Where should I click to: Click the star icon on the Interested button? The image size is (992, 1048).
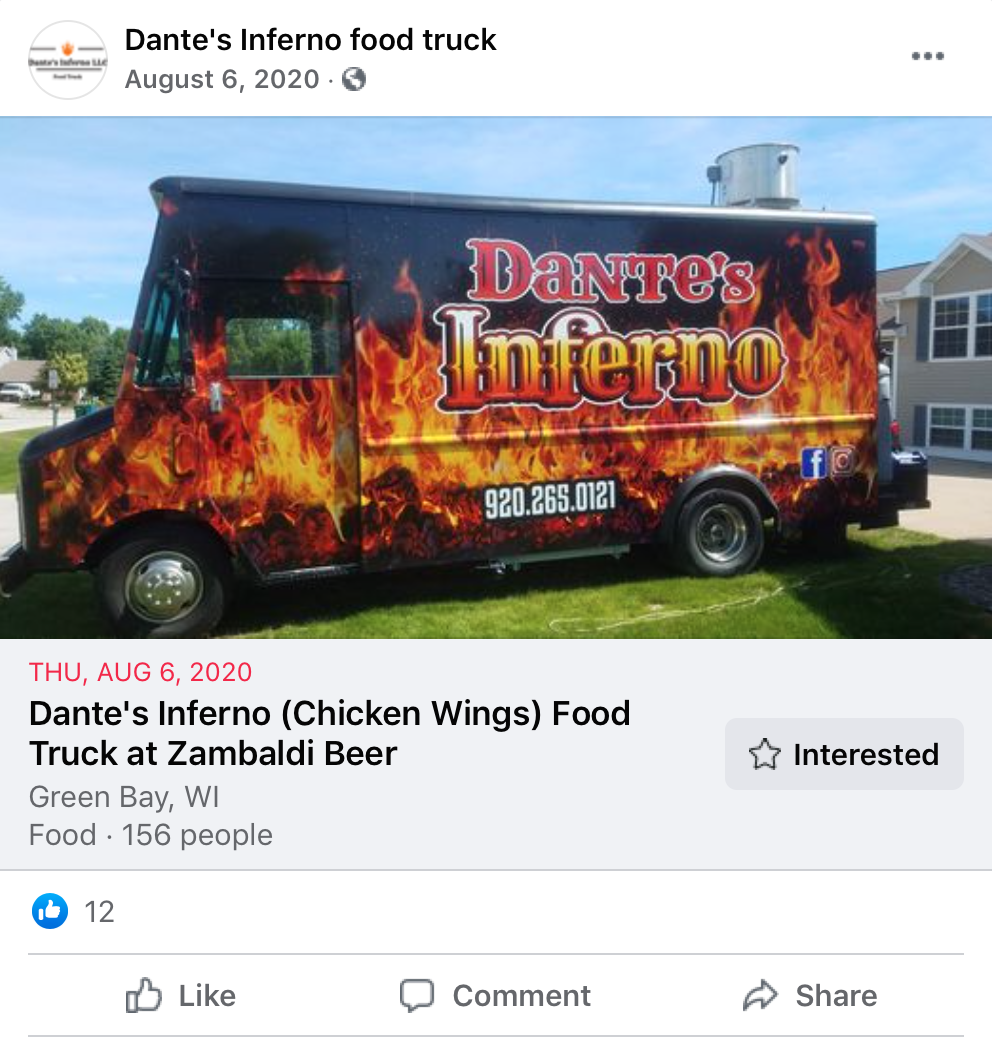[x=766, y=754]
